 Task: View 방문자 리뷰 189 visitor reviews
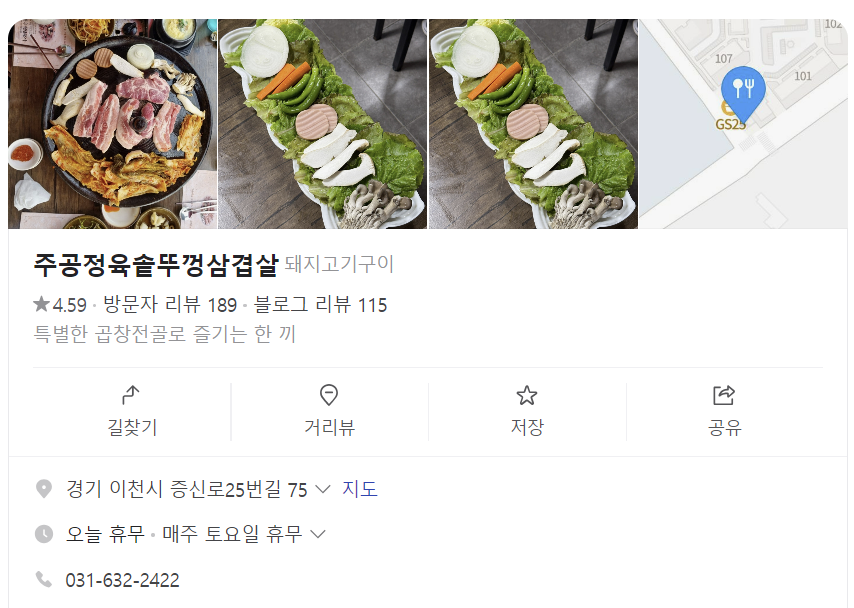[x=170, y=305]
